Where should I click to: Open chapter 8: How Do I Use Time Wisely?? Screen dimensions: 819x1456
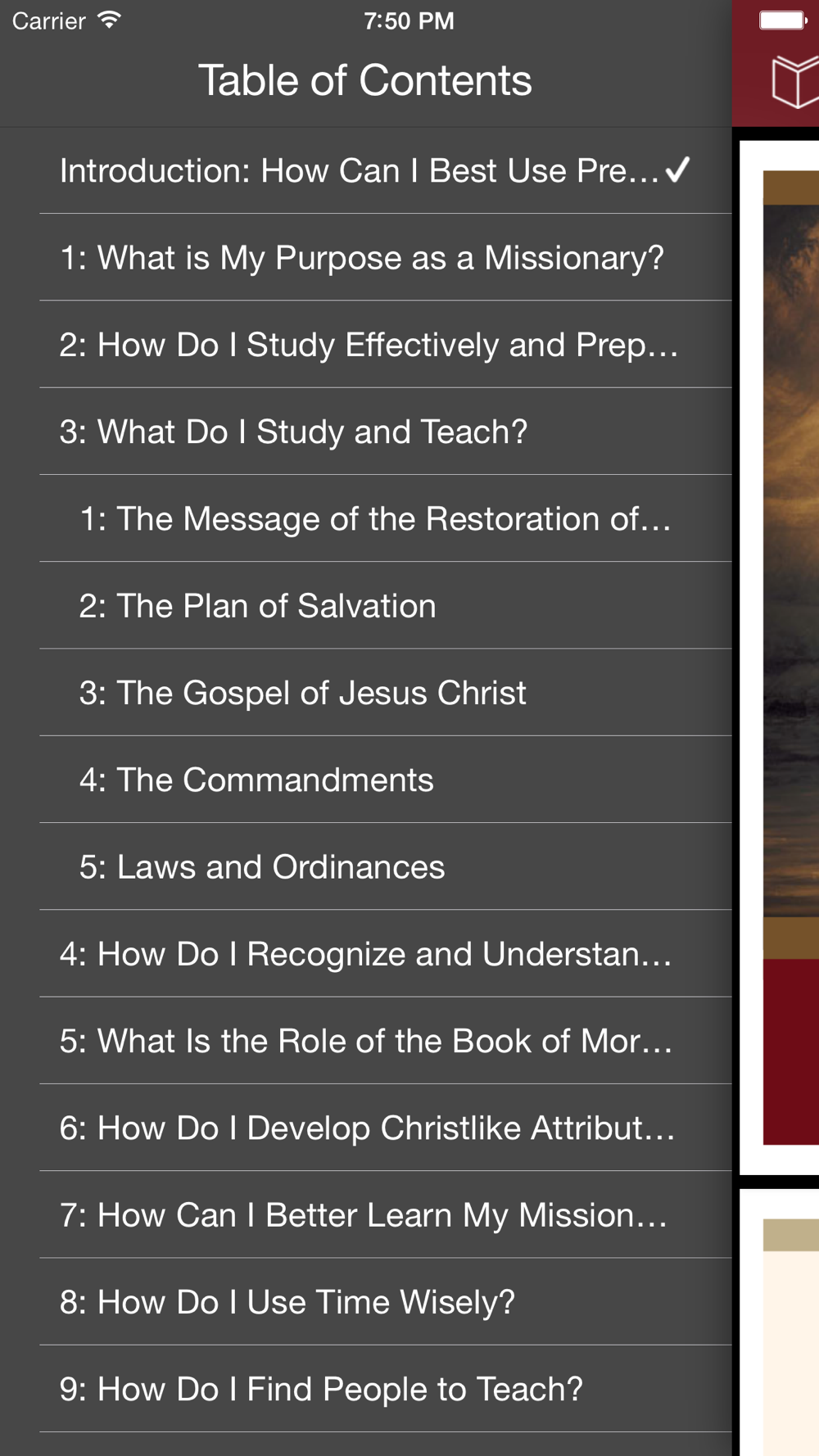tap(366, 1301)
